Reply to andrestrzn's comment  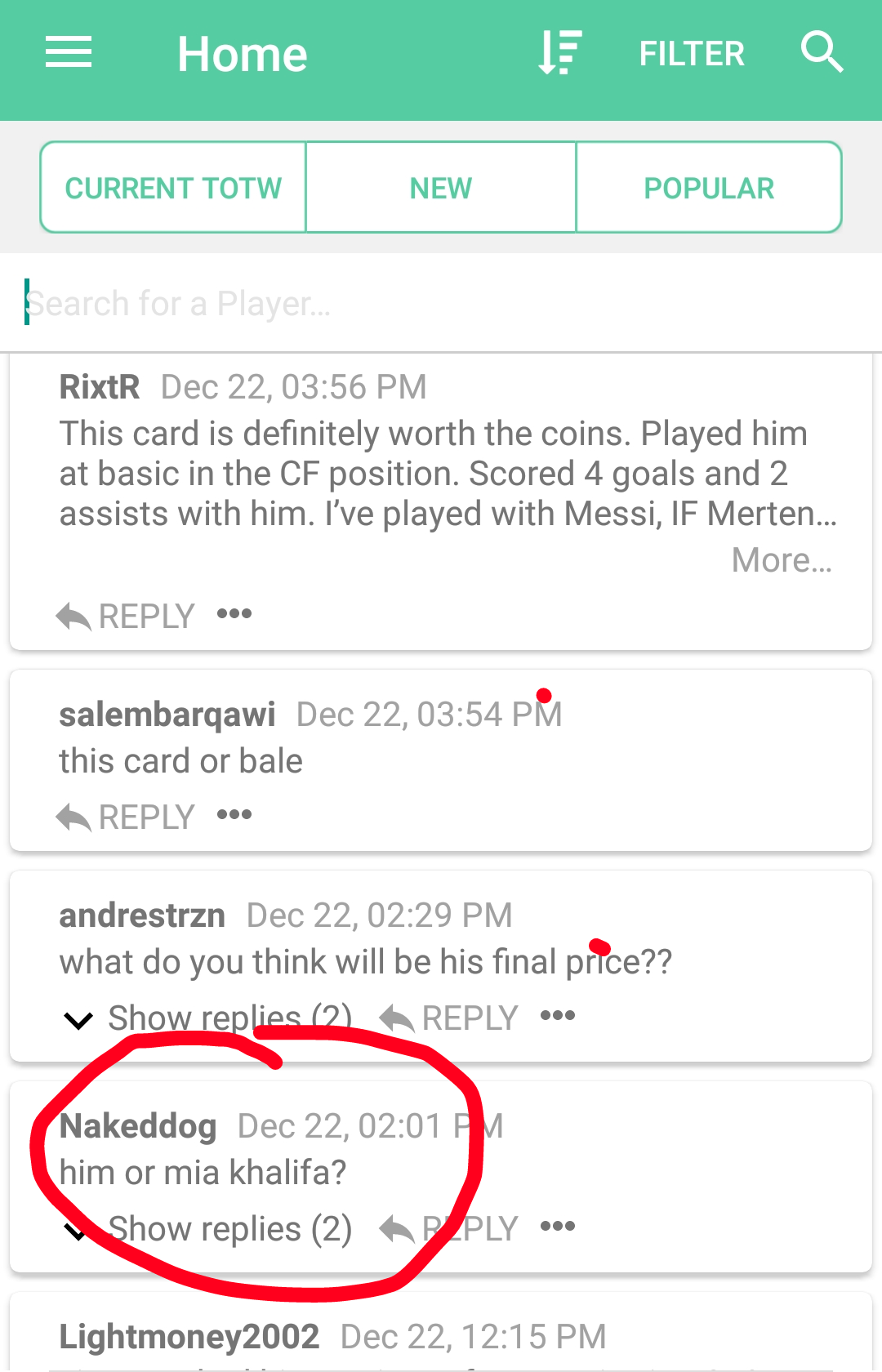click(x=450, y=1018)
